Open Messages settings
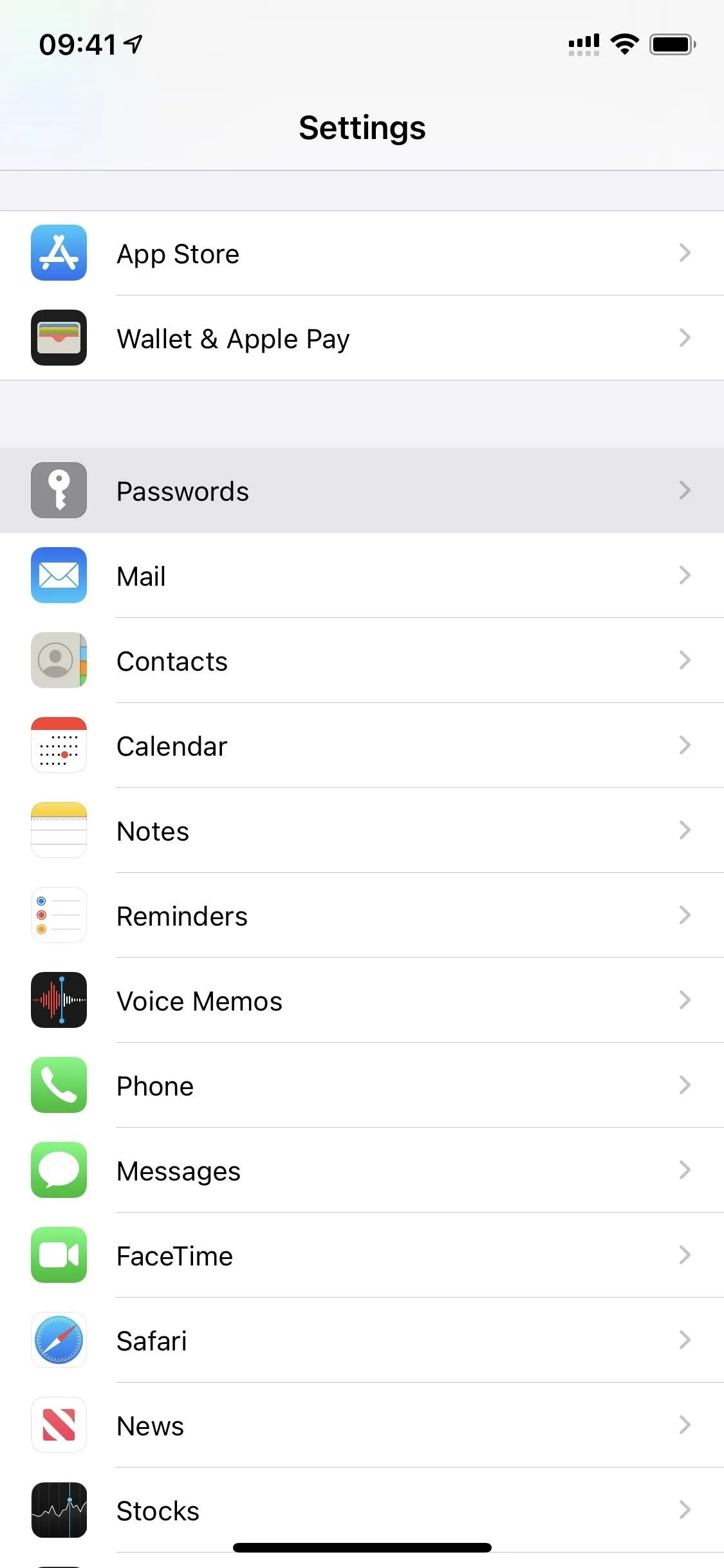Screen dimensions: 724x1568 [x=362, y=1170]
